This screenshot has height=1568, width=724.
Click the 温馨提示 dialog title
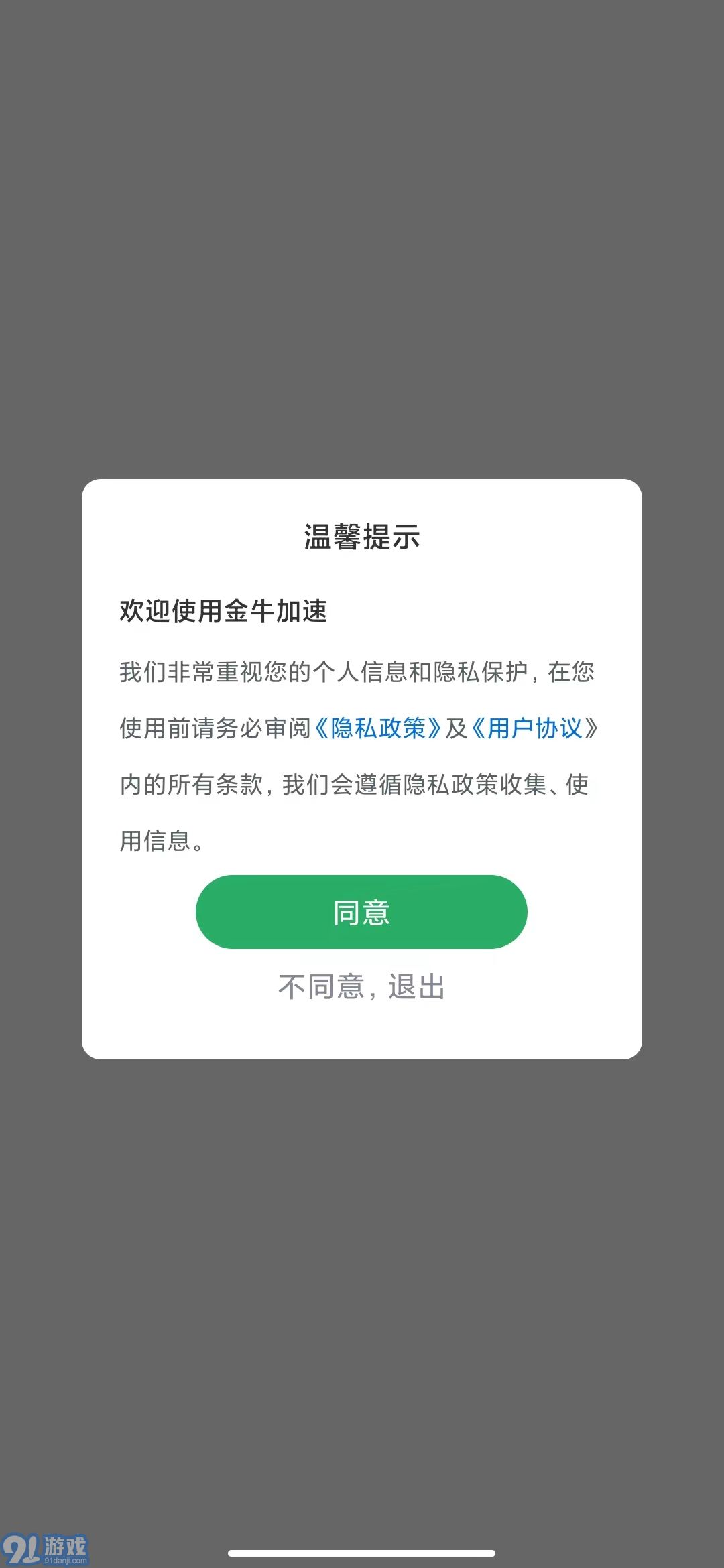click(362, 536)
